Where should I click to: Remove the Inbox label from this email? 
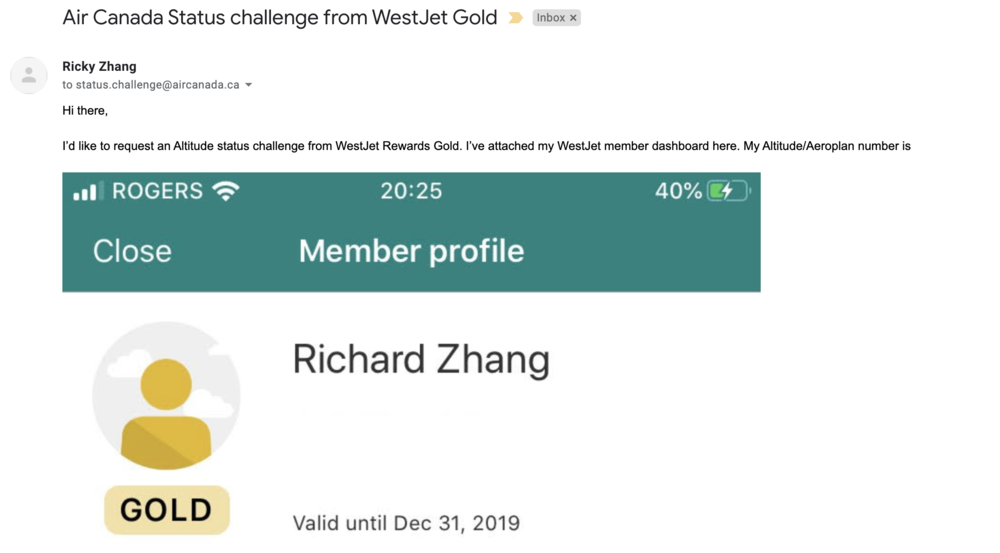(x=573, y=18)
